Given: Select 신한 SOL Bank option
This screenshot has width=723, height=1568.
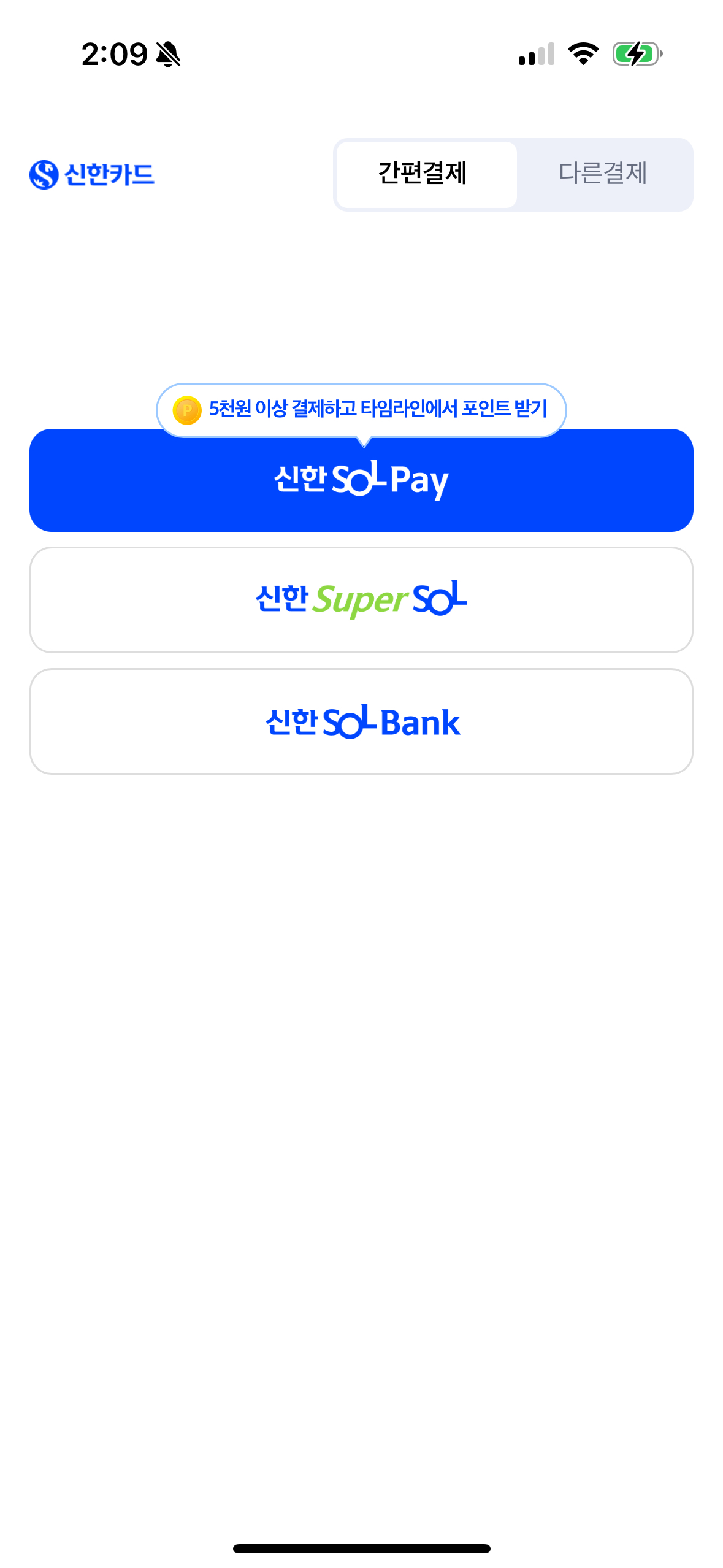Looking at the screenshot, I should (x=361, y=721).
